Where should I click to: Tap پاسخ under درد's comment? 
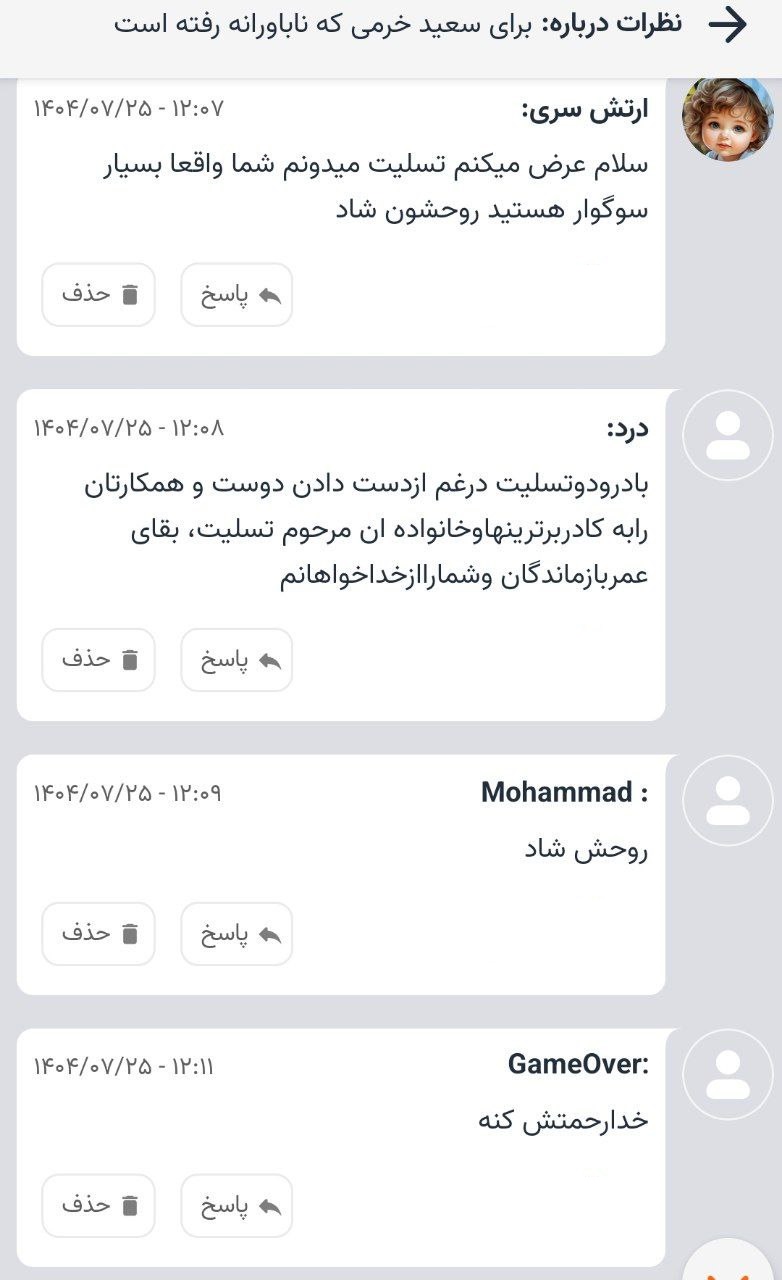237,660
